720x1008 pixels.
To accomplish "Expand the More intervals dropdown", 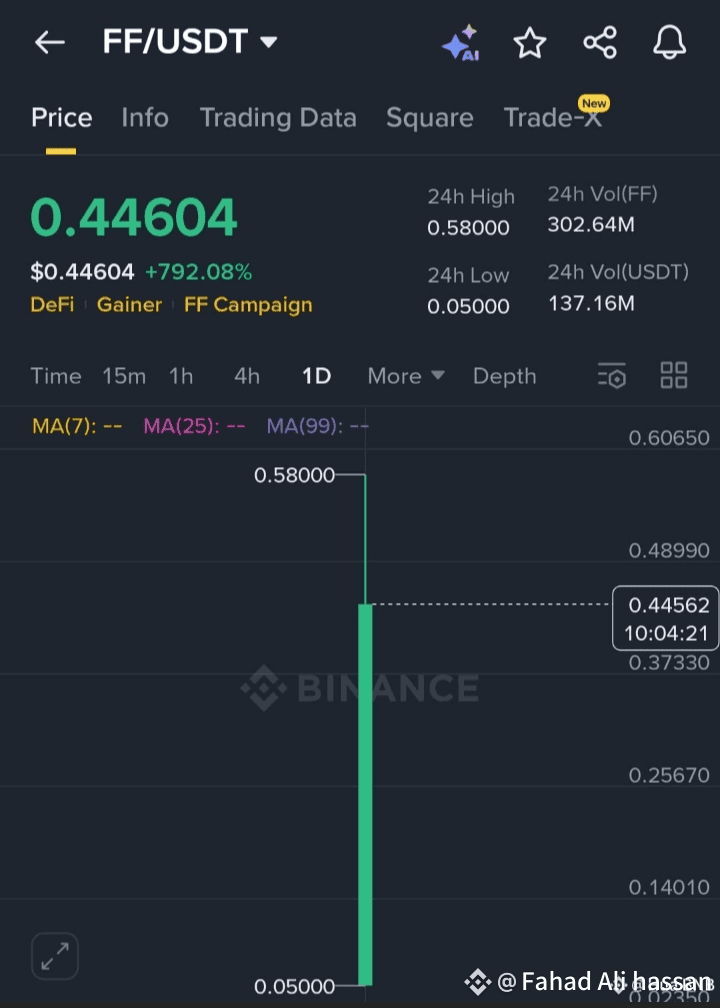I will (406, 376).
